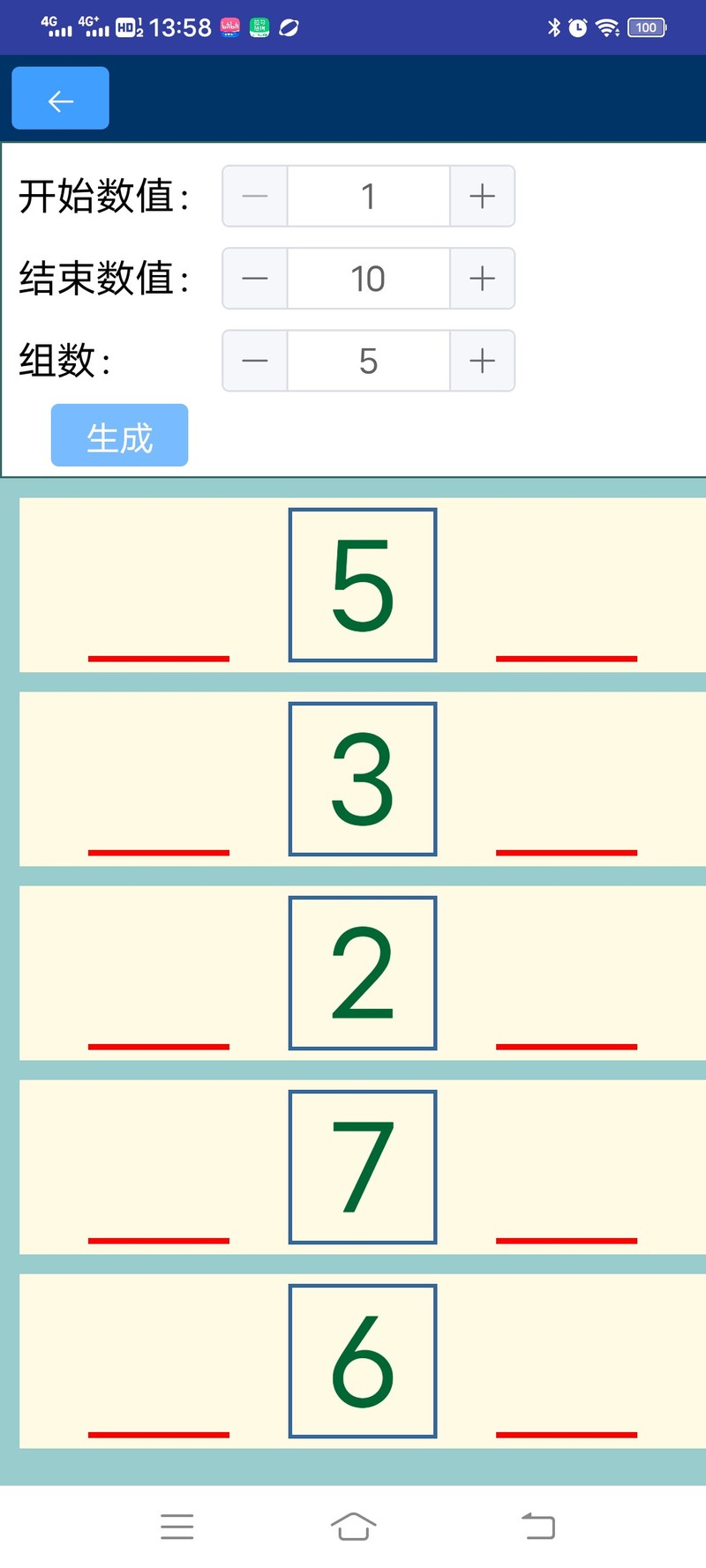Increase the 组数 value
The width and height of the screenshot is (706, 1568).
482,361
